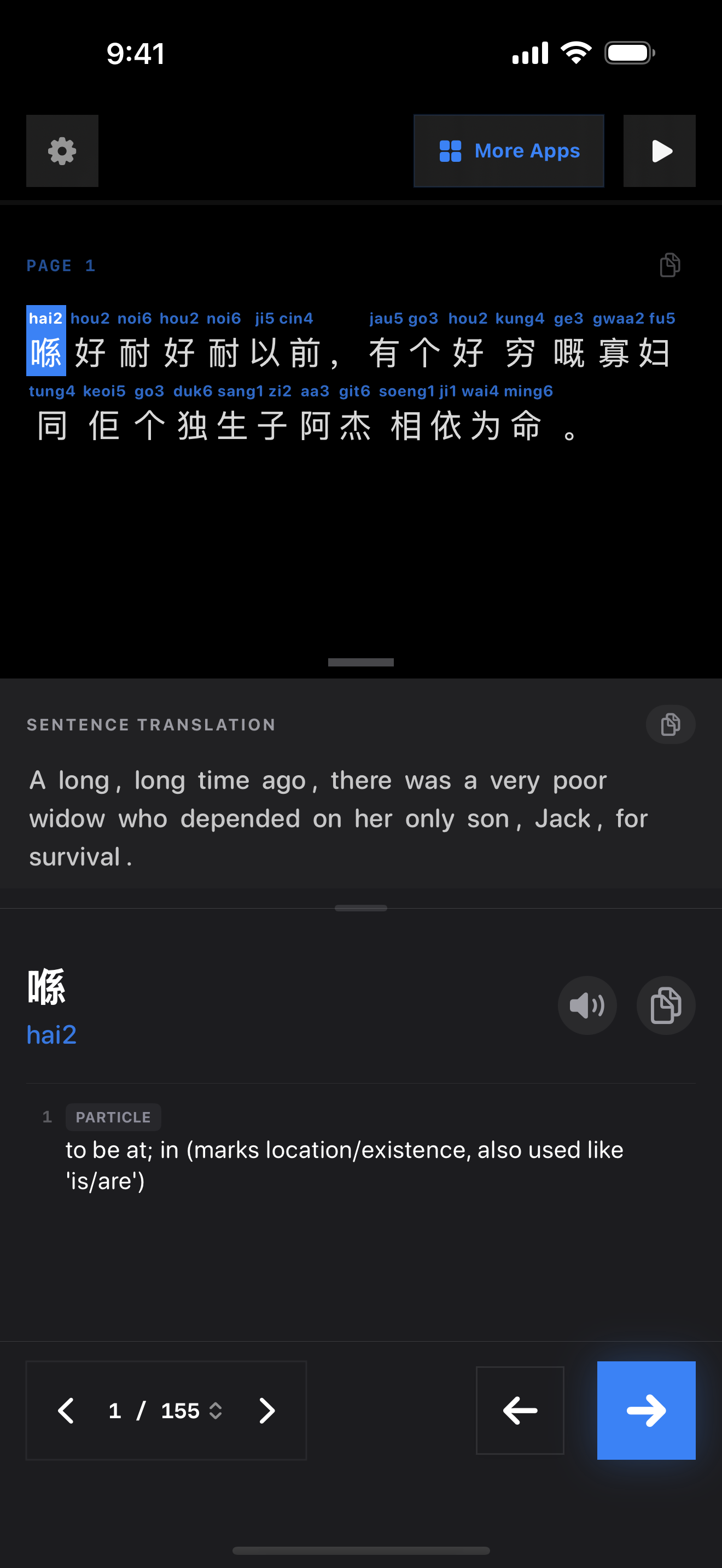The image size is (722, 1568).
Task: Open More Apps
Action: tap(508, 151)
